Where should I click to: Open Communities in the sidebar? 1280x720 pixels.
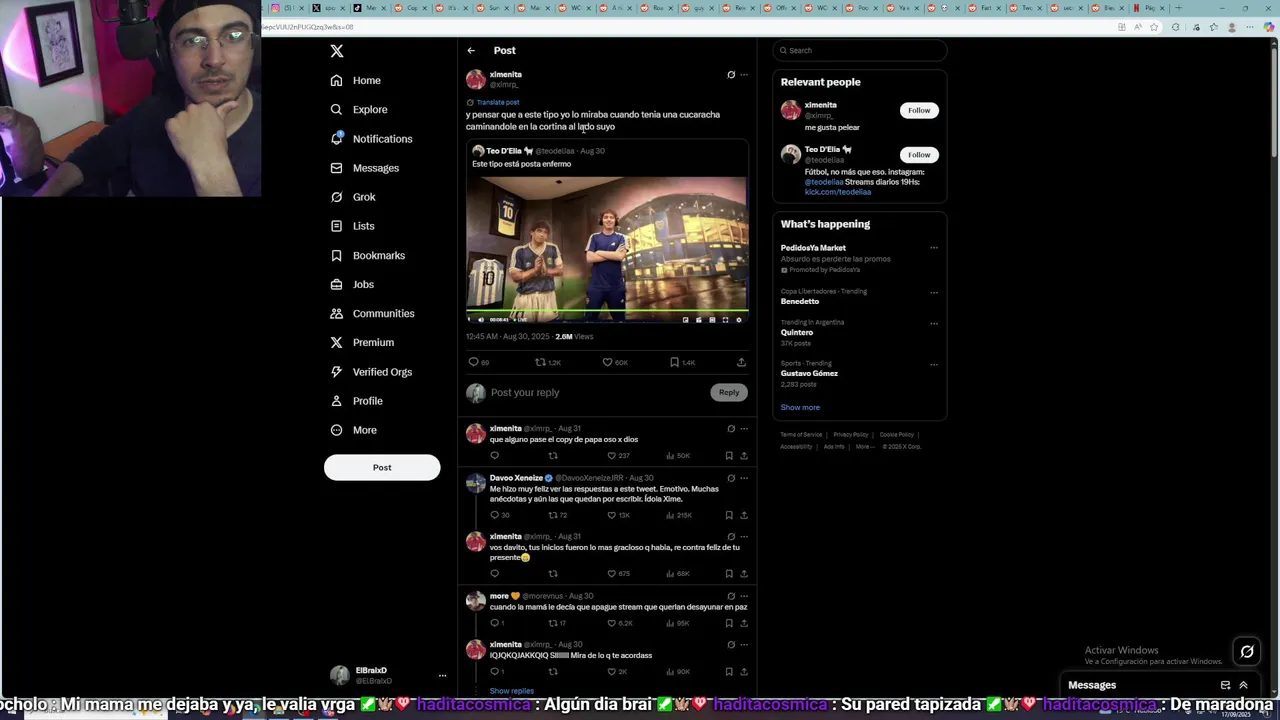tap(382, 313)
